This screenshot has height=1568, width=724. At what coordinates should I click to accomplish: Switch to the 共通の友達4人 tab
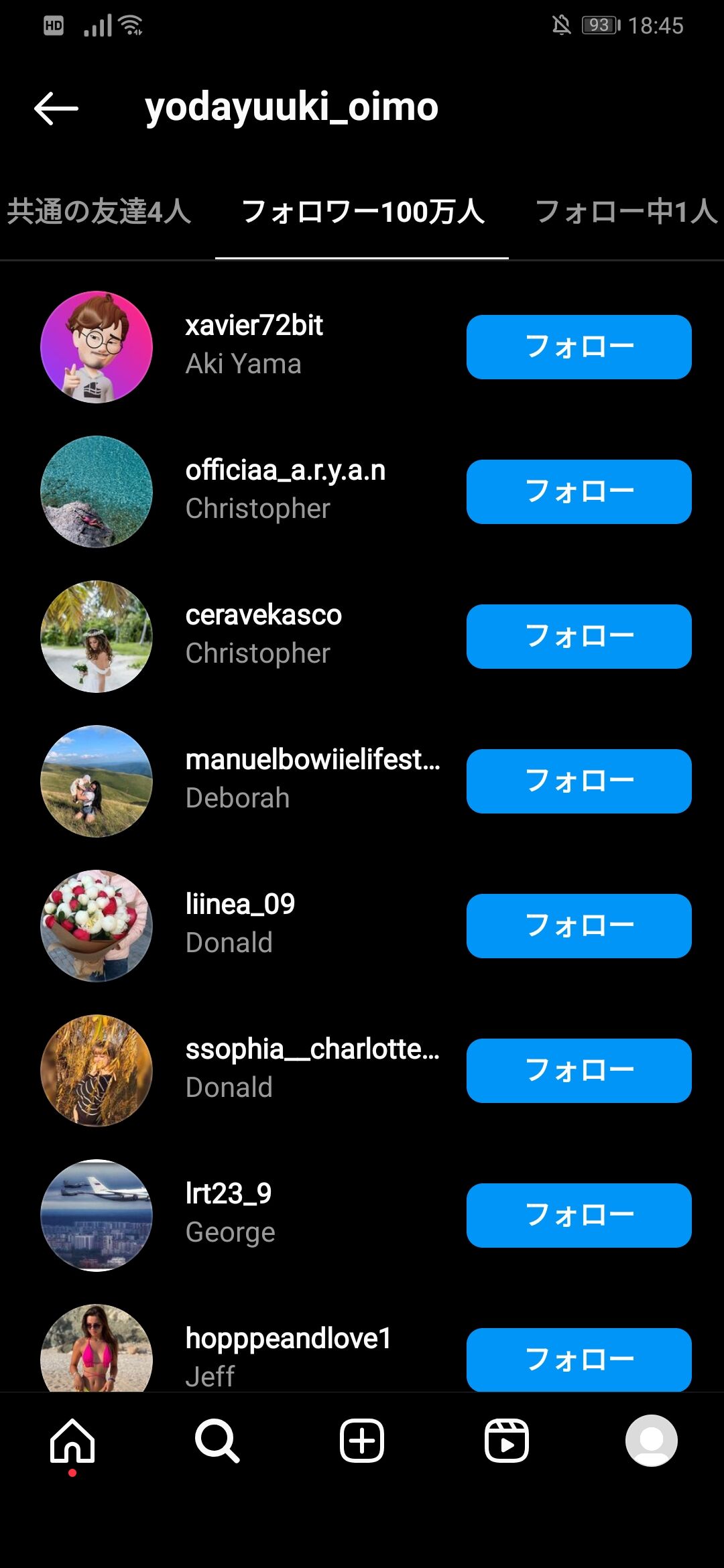(99, 212)
